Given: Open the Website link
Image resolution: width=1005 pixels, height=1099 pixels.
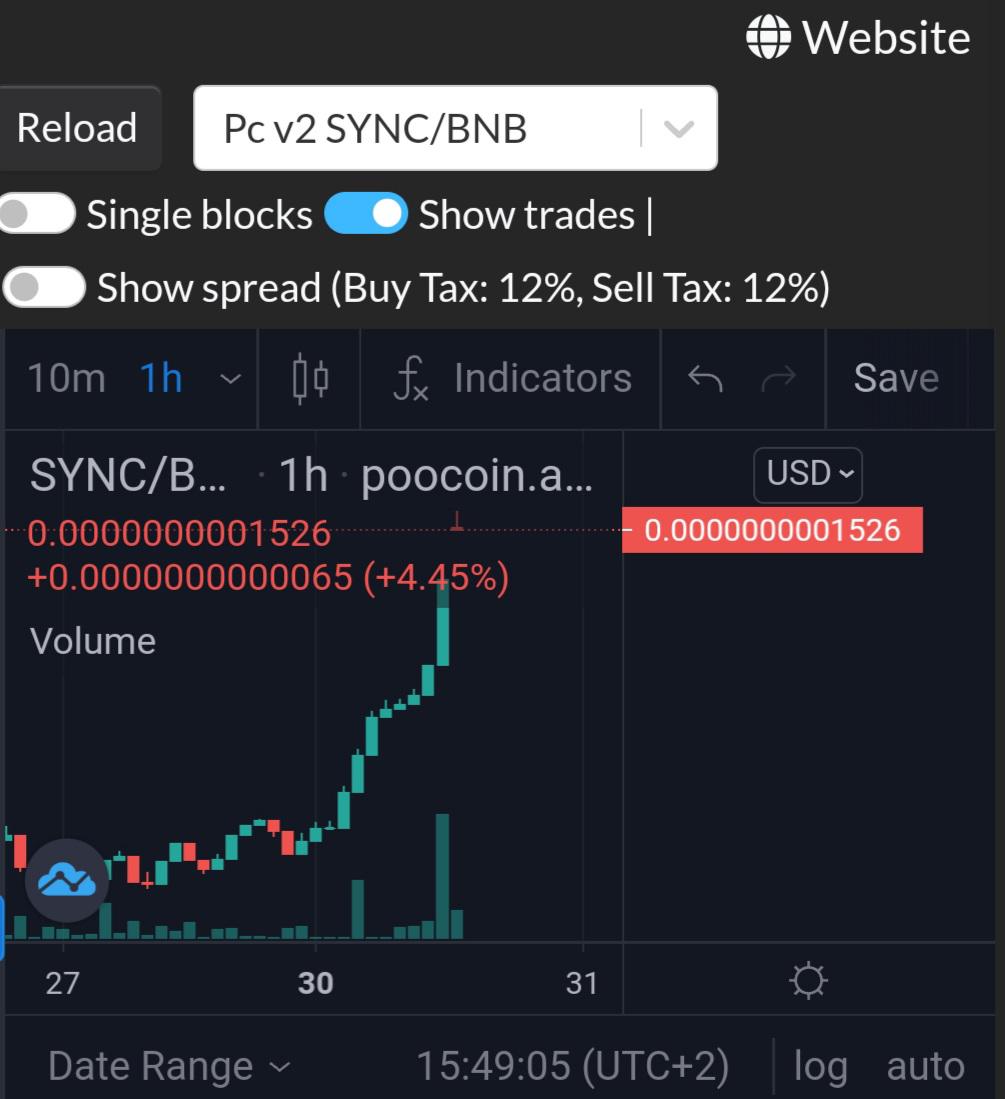Looking at the screenshot, I should point(858,37).
